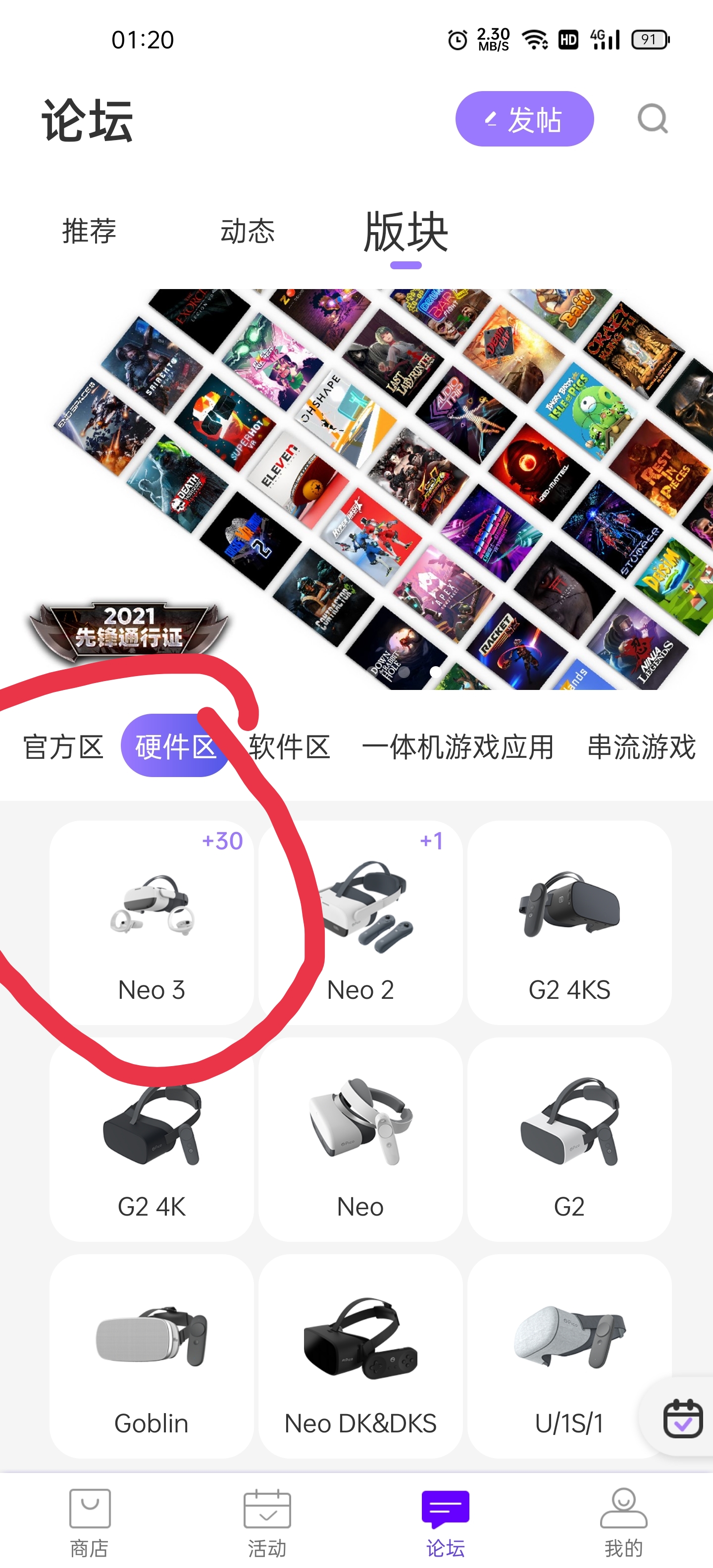This screenshot has width=713, height=1568.
Task: Switch to the 动态 tab
Action: [x=247, y=231]
